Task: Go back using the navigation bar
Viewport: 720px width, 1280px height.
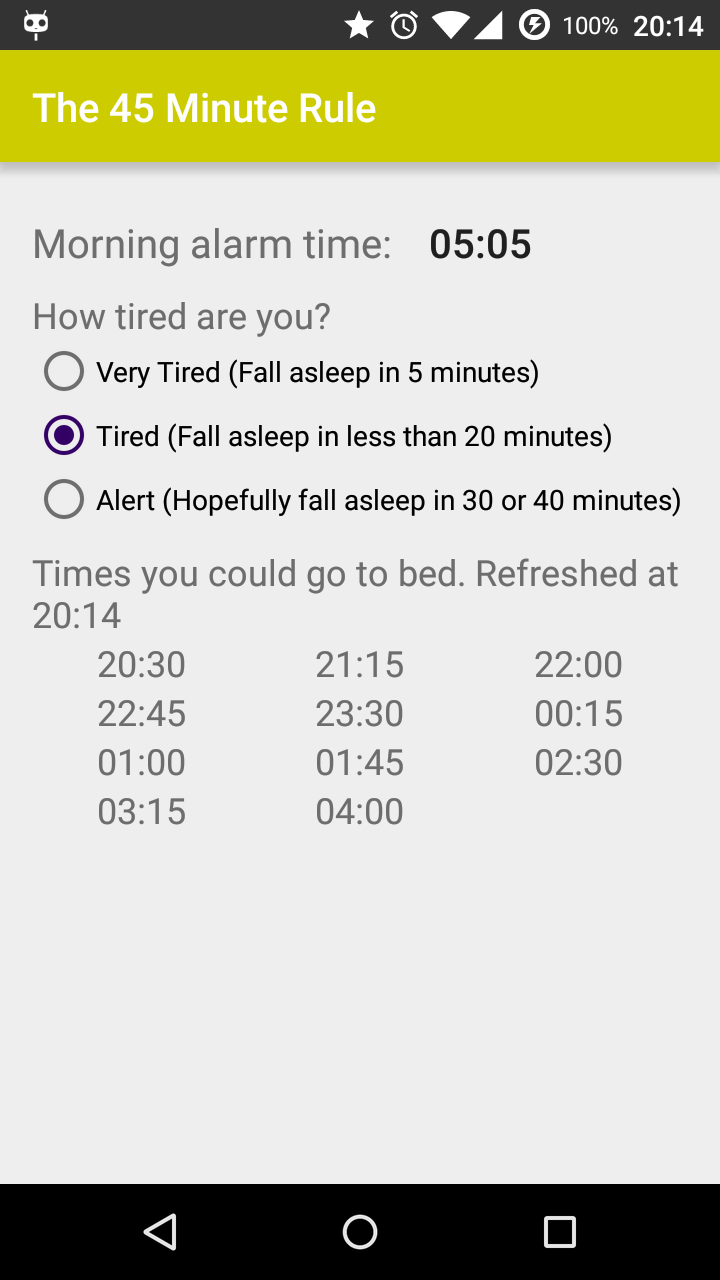Action: [x=160, y=1232]
